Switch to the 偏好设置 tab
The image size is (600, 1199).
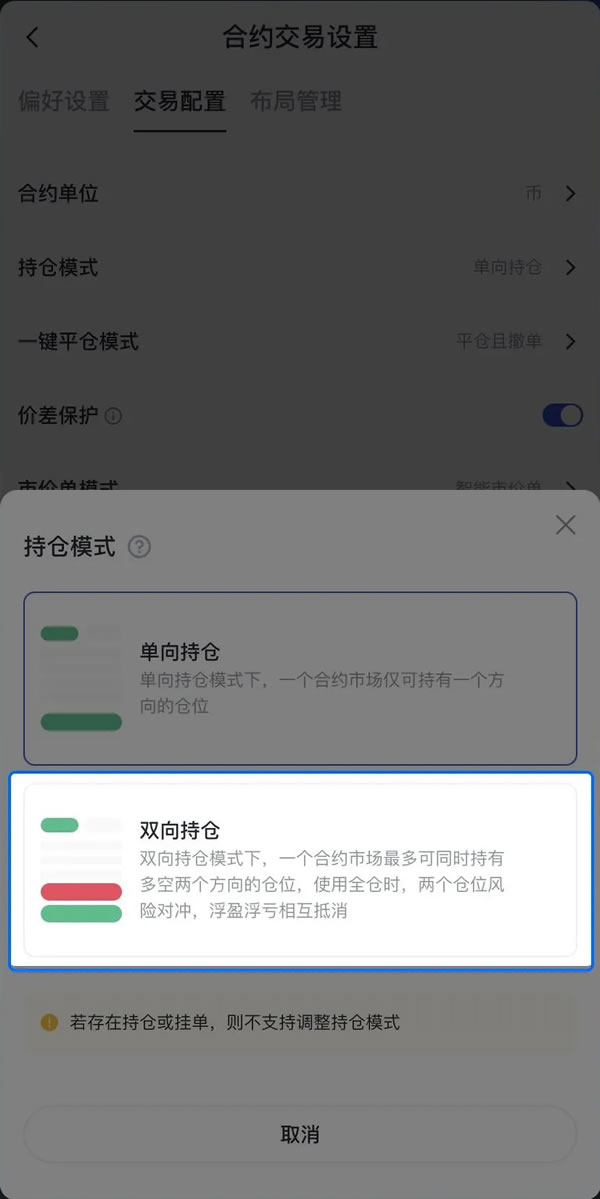(x=63, y=101)
